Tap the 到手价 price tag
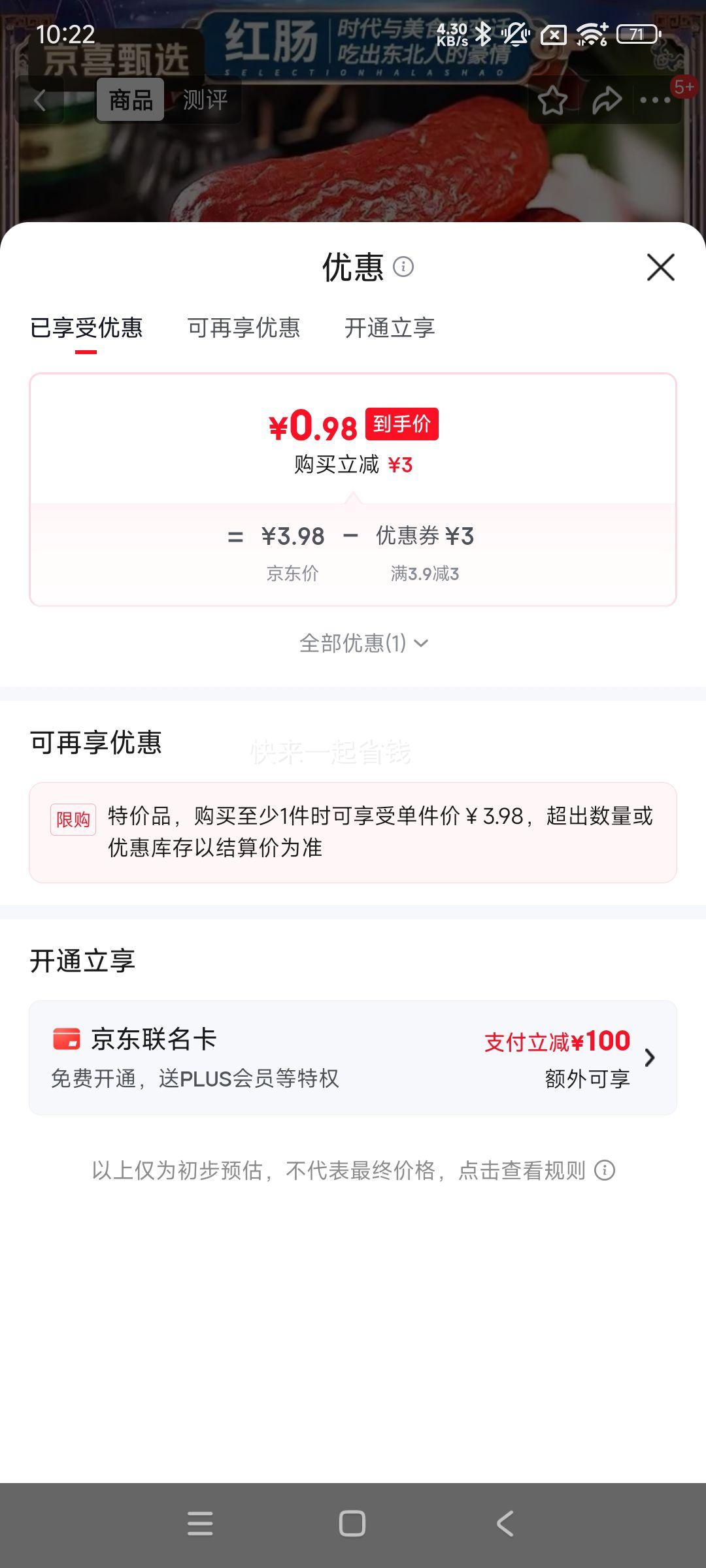 point(401,425)
